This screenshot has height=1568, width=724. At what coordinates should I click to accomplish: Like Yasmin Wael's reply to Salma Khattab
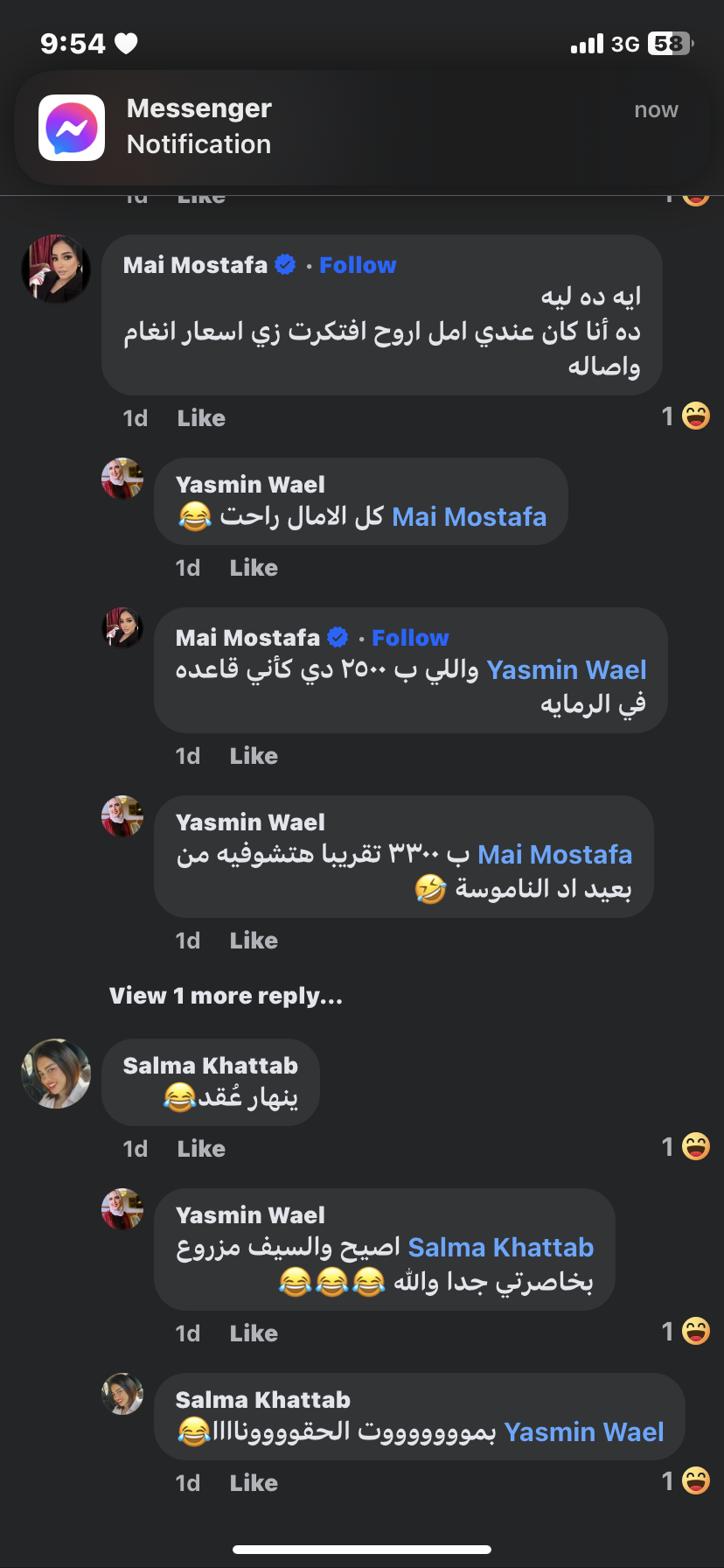click(x=254, y=1333)
